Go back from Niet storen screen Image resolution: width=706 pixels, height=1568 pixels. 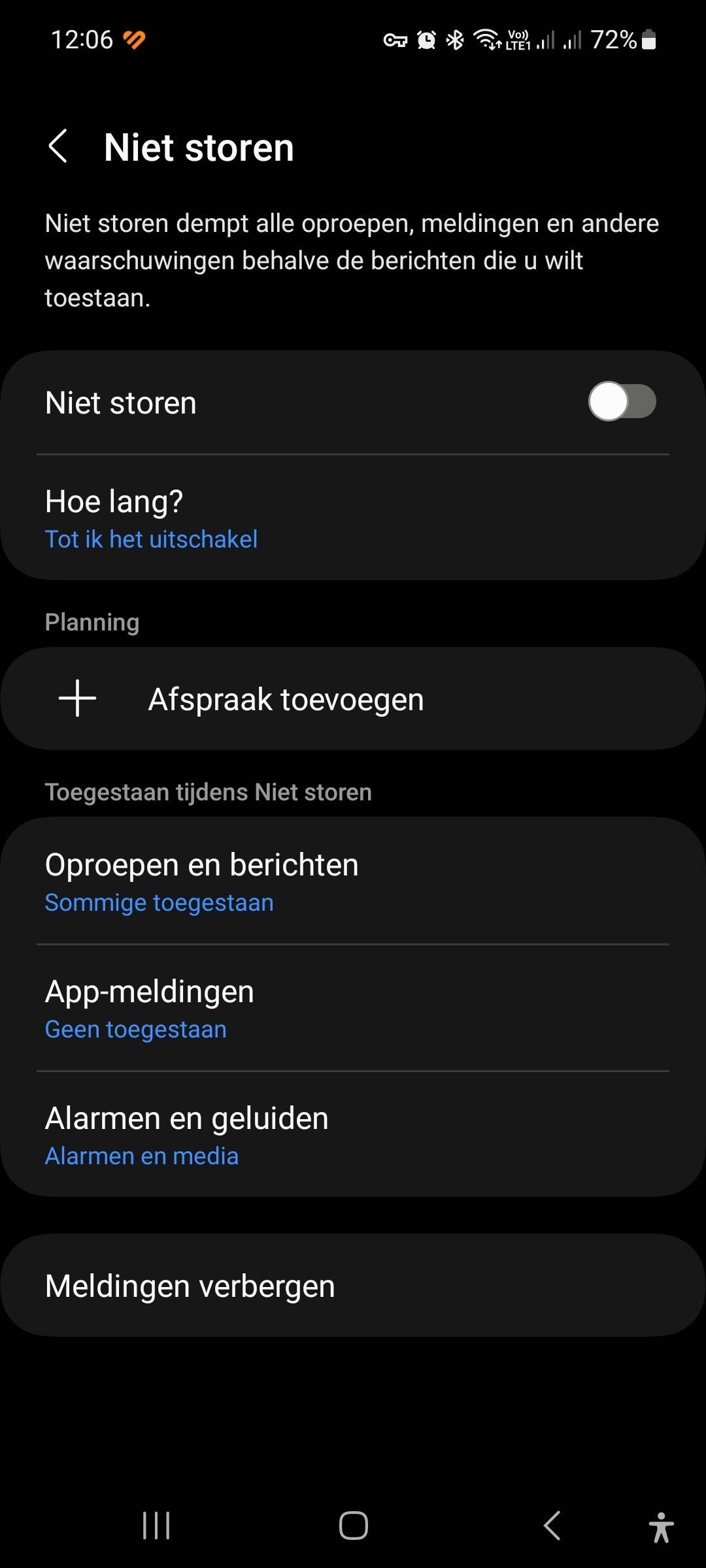point(58,146)
